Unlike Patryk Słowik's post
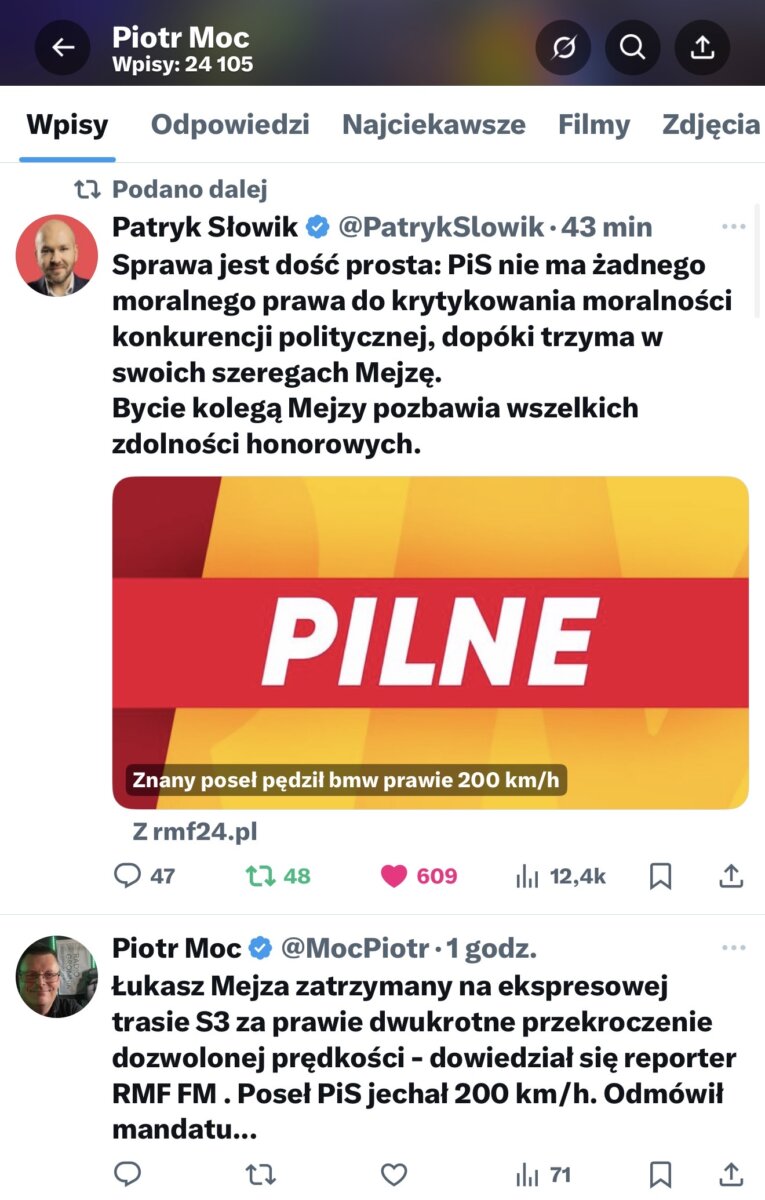Viewport: 765px width, 1200px height. (x=395, y=876)
